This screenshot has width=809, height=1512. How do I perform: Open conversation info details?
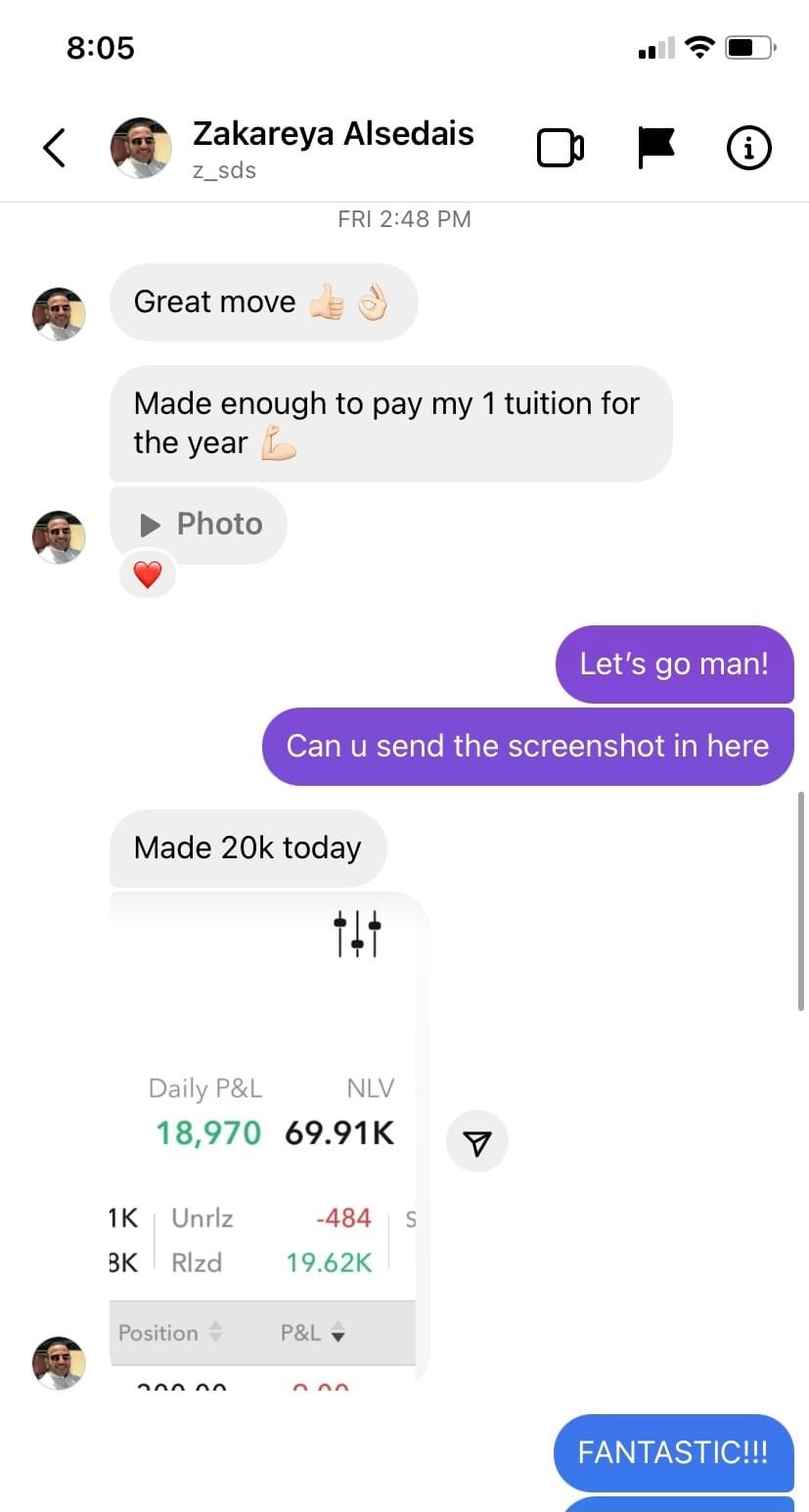pos(749,148)
